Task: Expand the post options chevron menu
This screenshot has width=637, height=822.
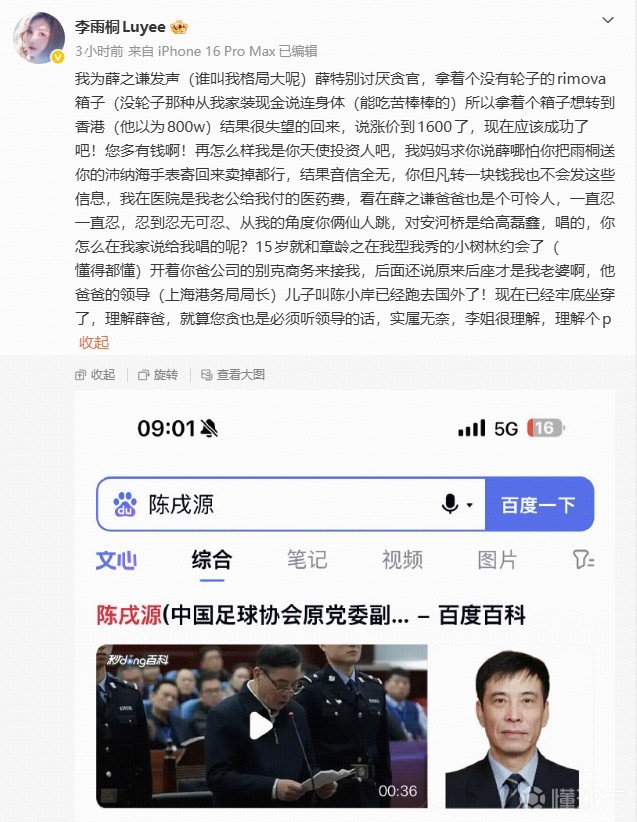Action: 608,20
